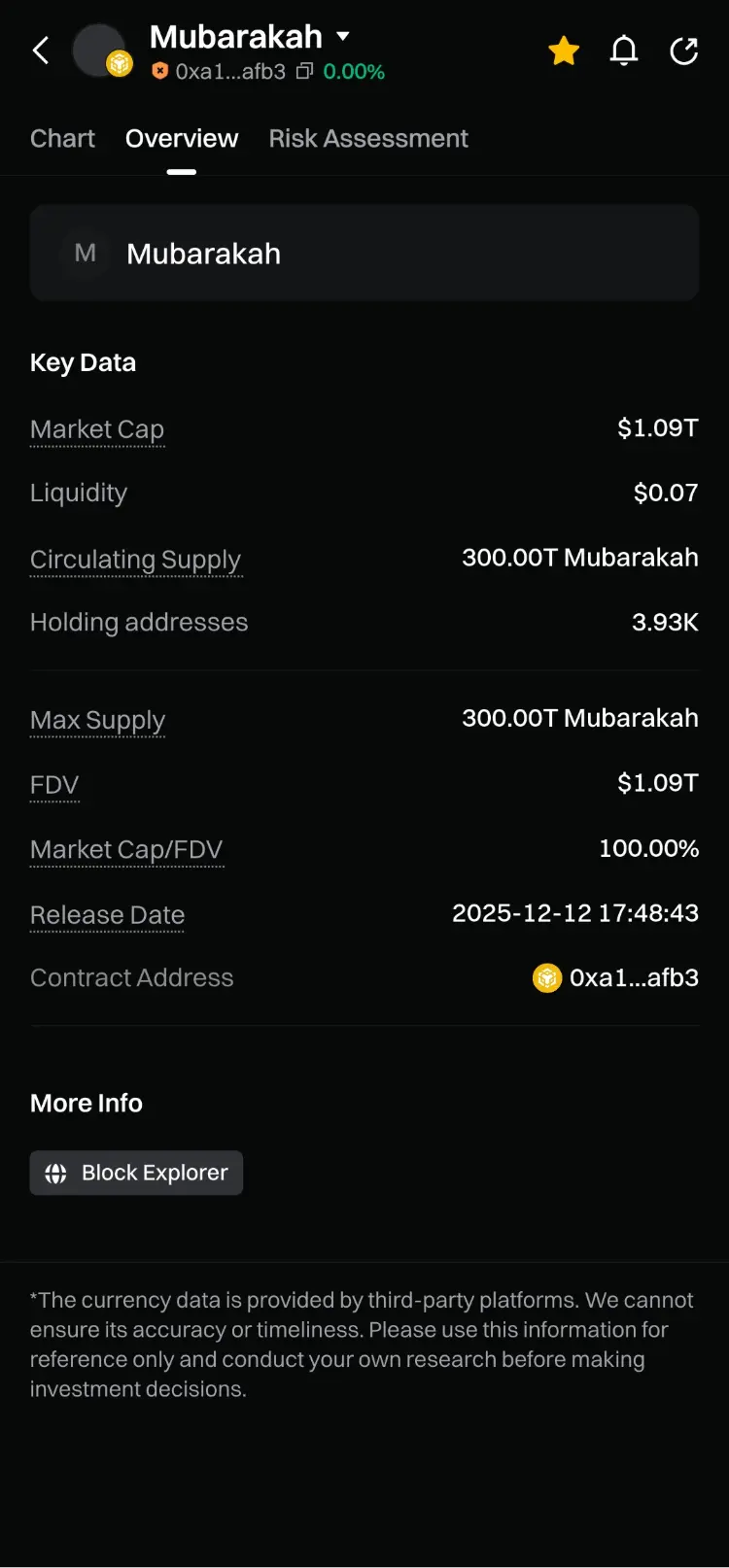Share this token page
This screenshot has width=729, height=1568.
click(x=684, y=51)
